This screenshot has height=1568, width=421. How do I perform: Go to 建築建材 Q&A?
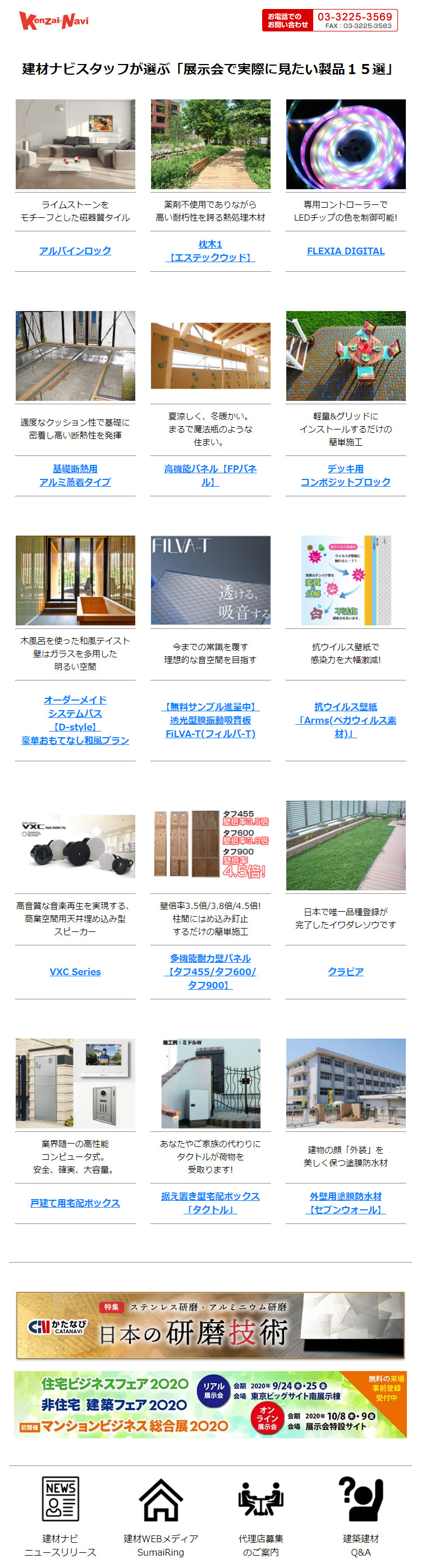[360, 1516]
